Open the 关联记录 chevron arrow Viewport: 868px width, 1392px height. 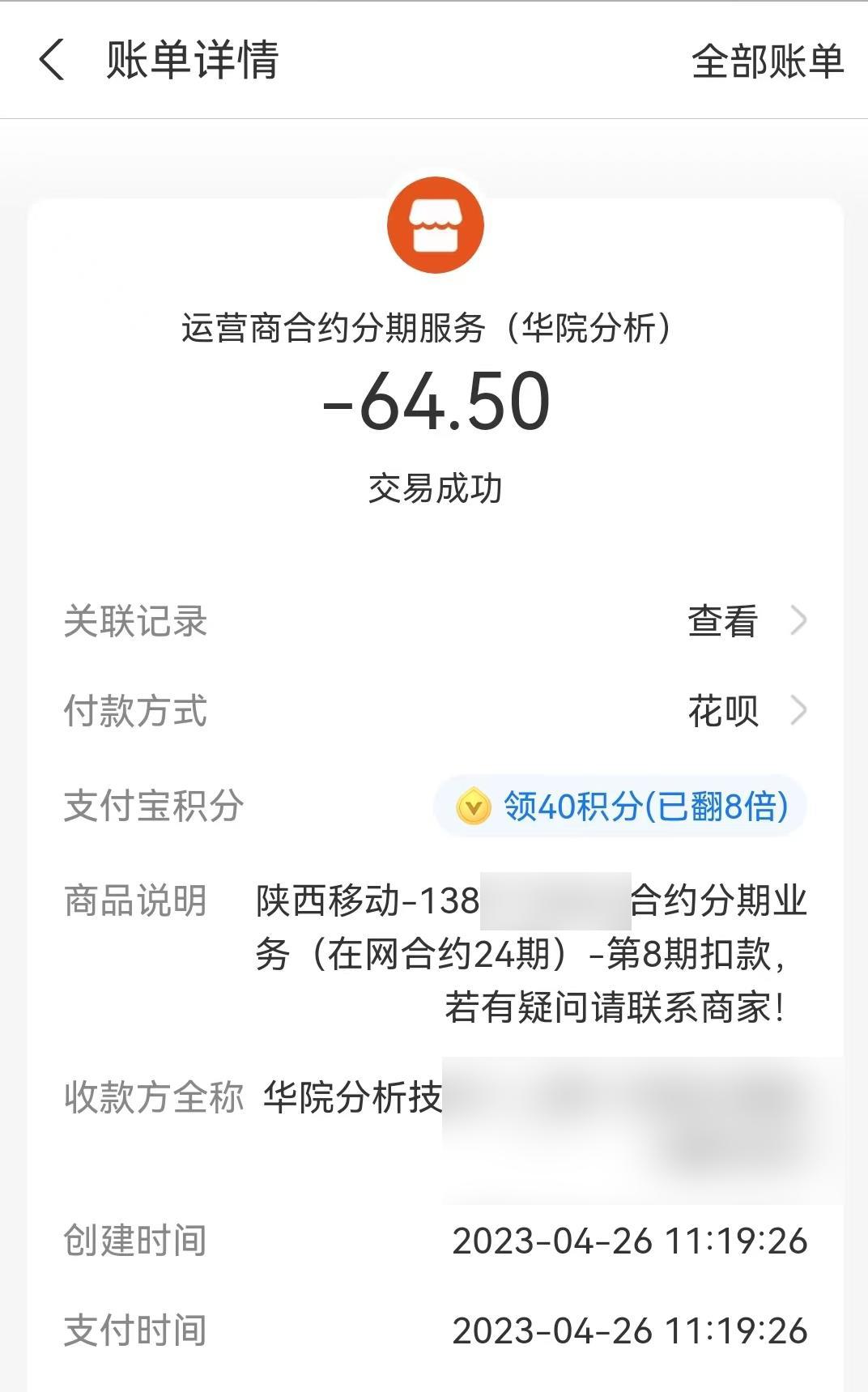(x=800, y=622)
